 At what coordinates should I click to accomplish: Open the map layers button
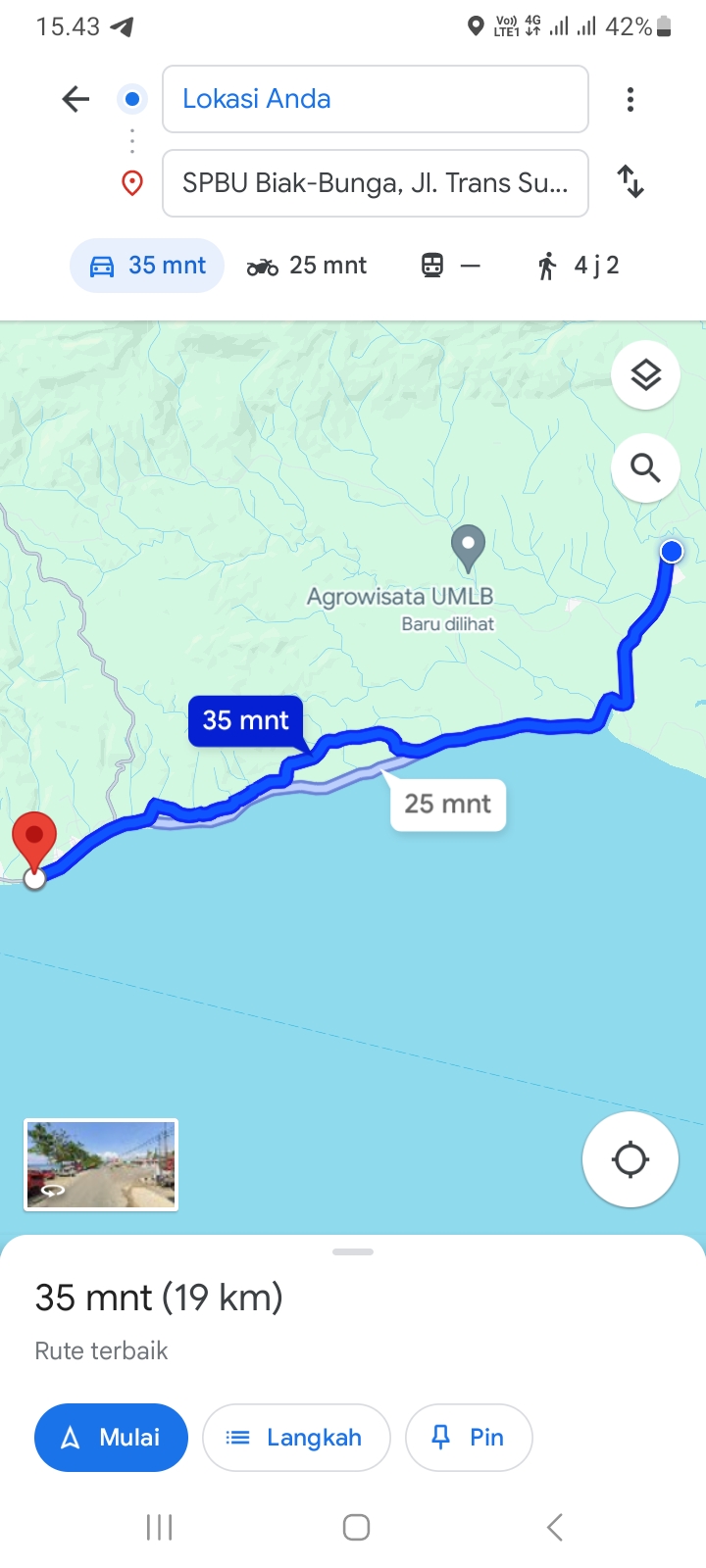(645, 374)
